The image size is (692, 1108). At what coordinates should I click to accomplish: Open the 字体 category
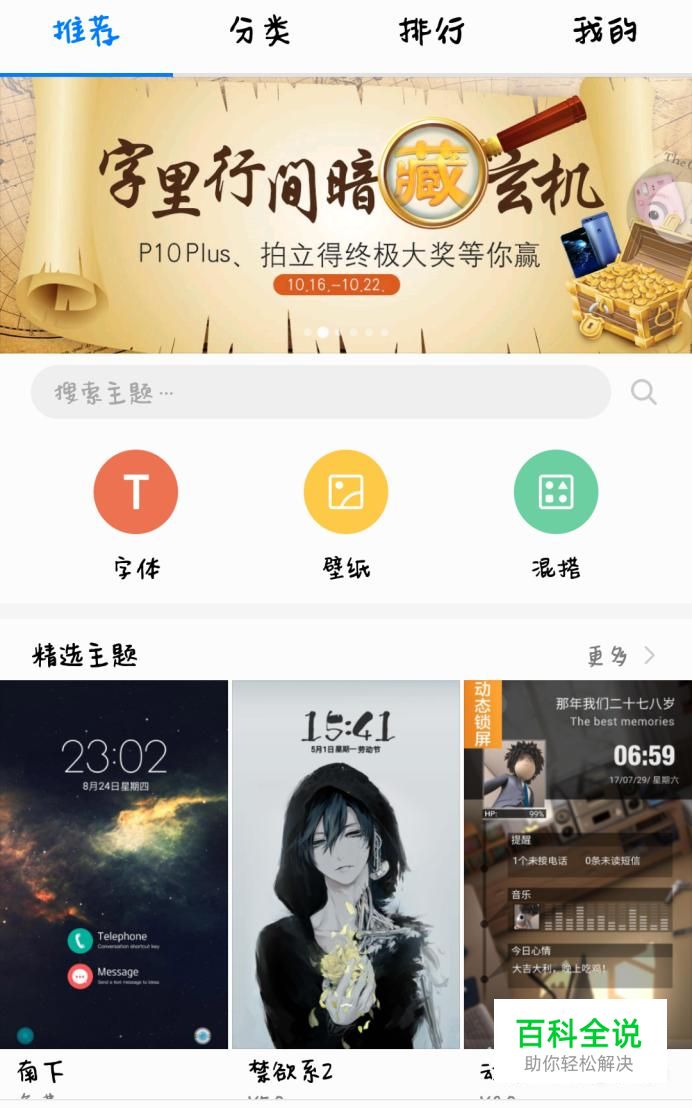[136, 492]
